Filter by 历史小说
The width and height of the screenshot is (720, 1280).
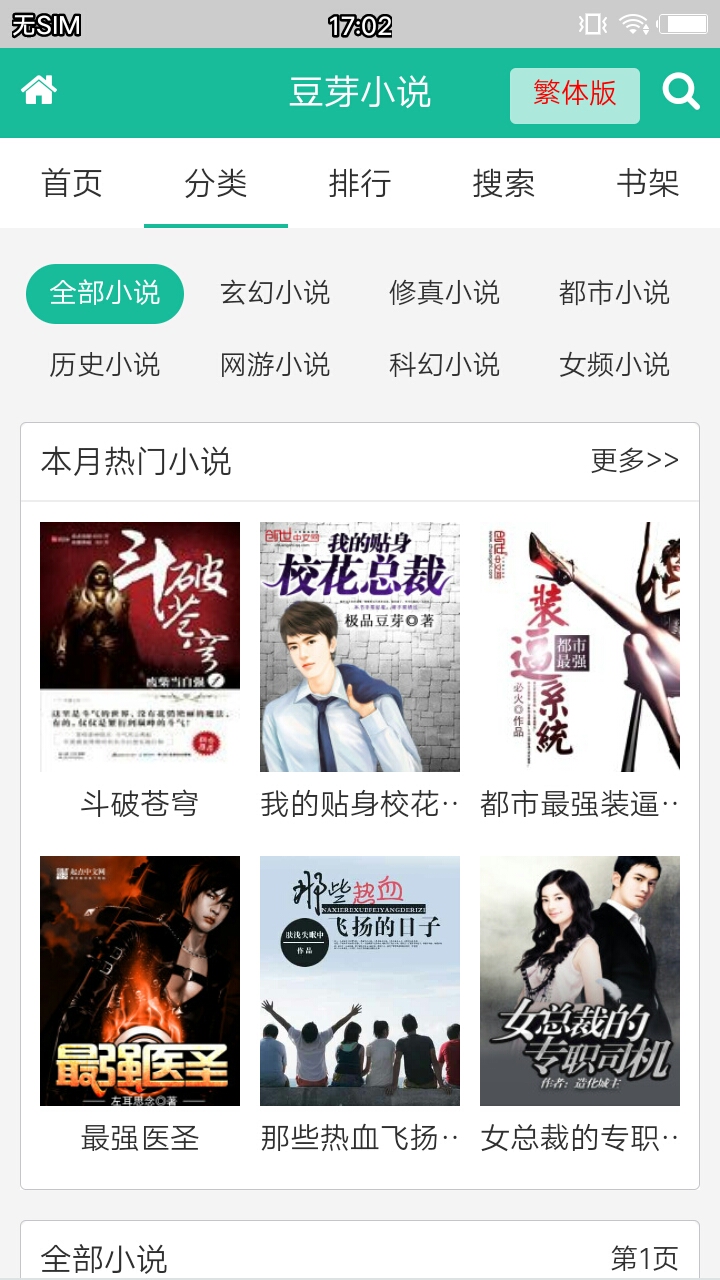coord(105,365)
